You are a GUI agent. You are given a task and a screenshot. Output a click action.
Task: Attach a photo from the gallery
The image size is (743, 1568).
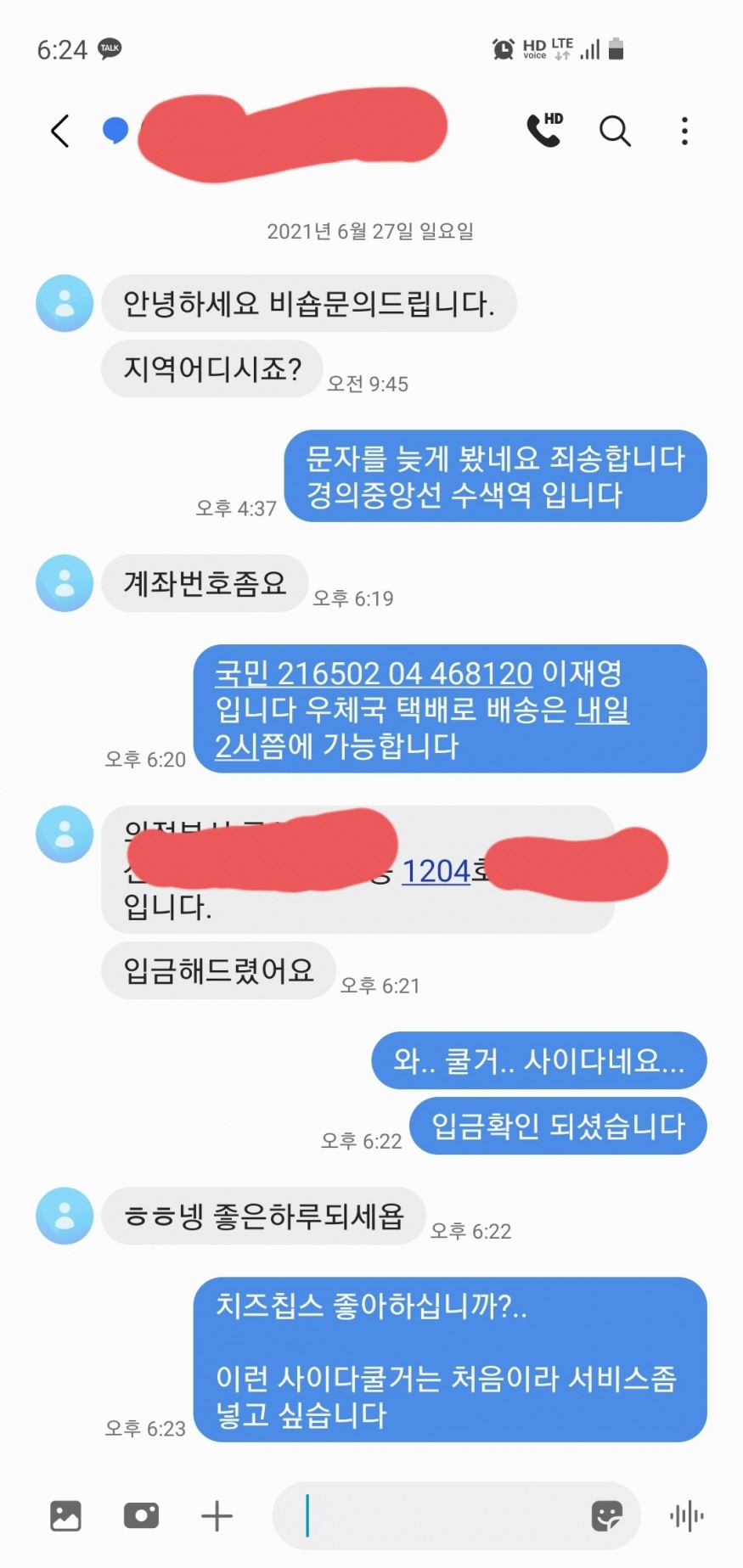(65, 1515)
